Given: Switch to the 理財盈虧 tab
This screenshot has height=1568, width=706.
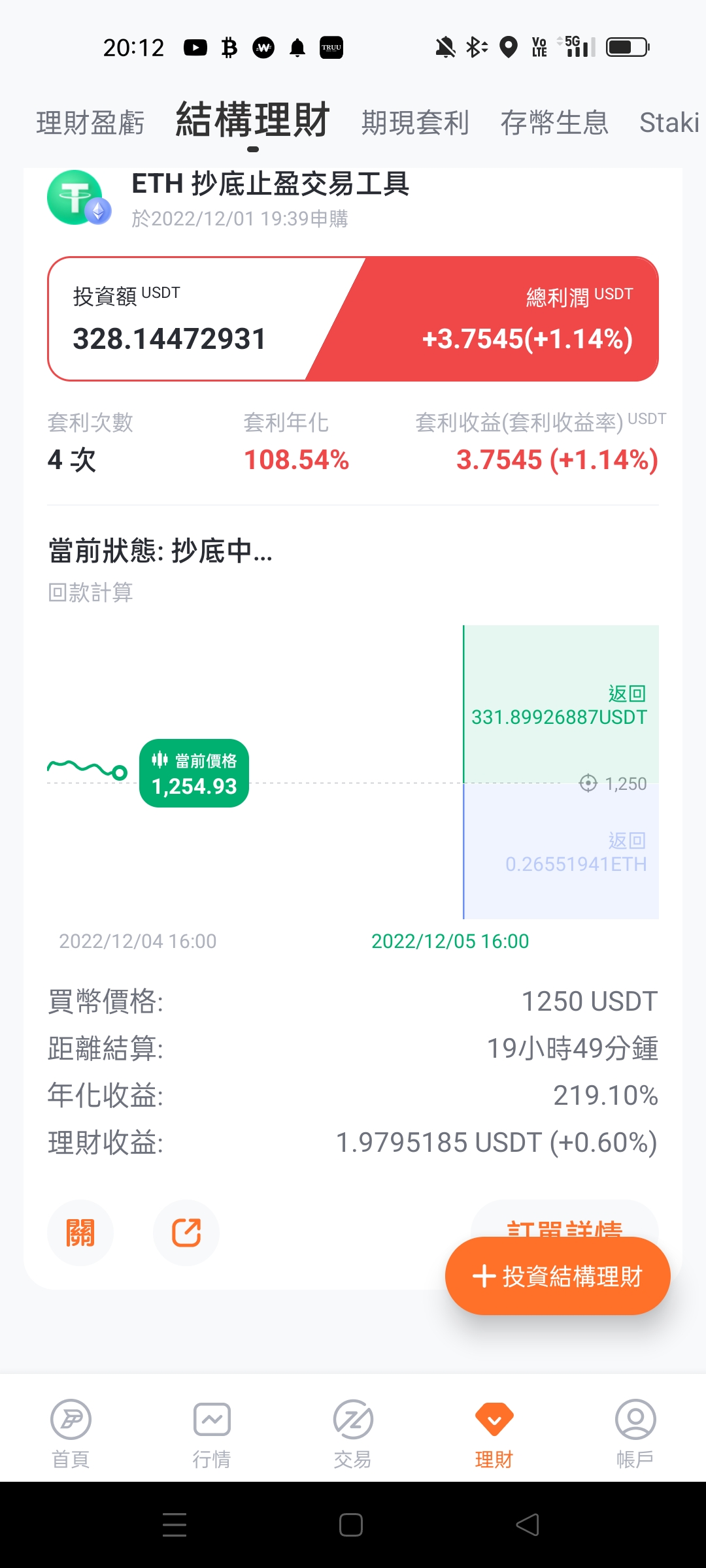Looking at the screenshot, I should [x=90, y=123].
